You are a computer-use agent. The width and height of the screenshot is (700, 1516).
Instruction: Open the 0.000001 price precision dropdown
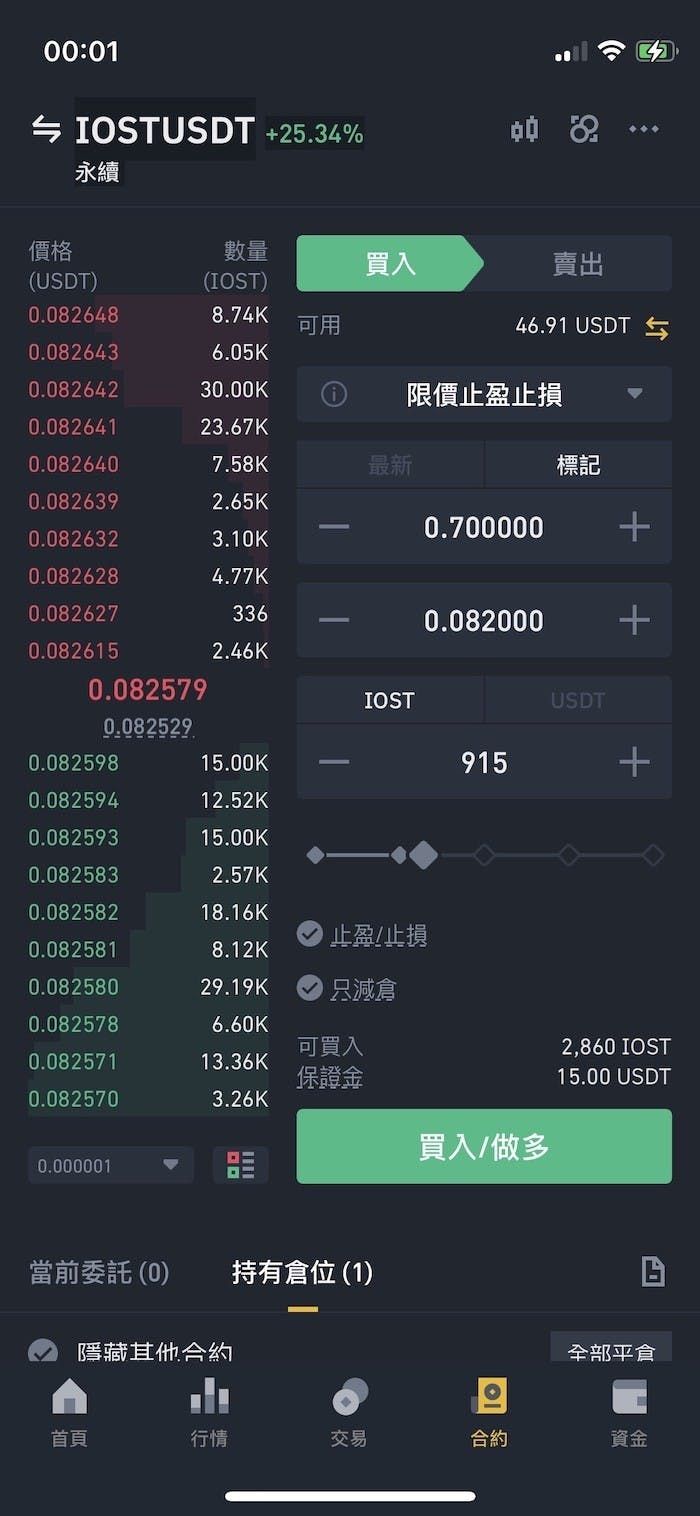click(110, 1165)
